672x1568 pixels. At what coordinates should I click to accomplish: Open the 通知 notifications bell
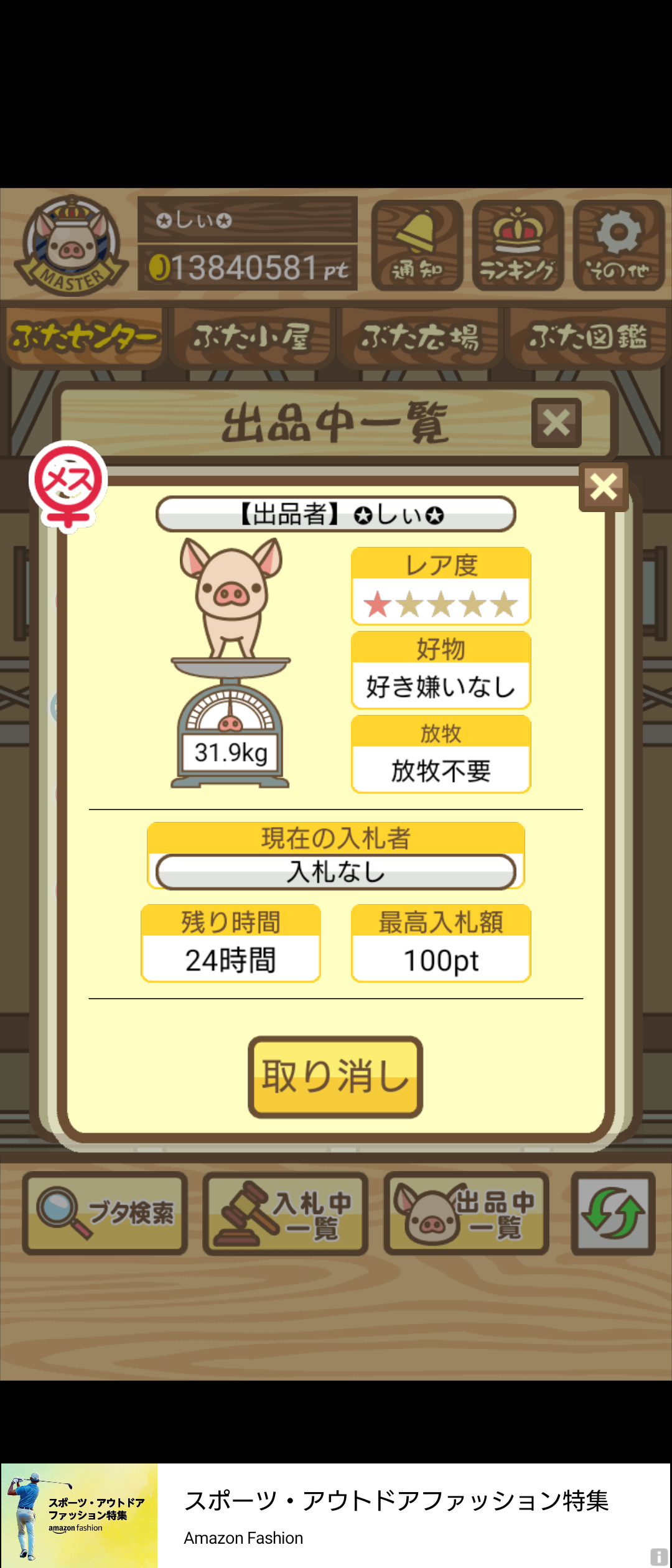(x=417, y=245)
